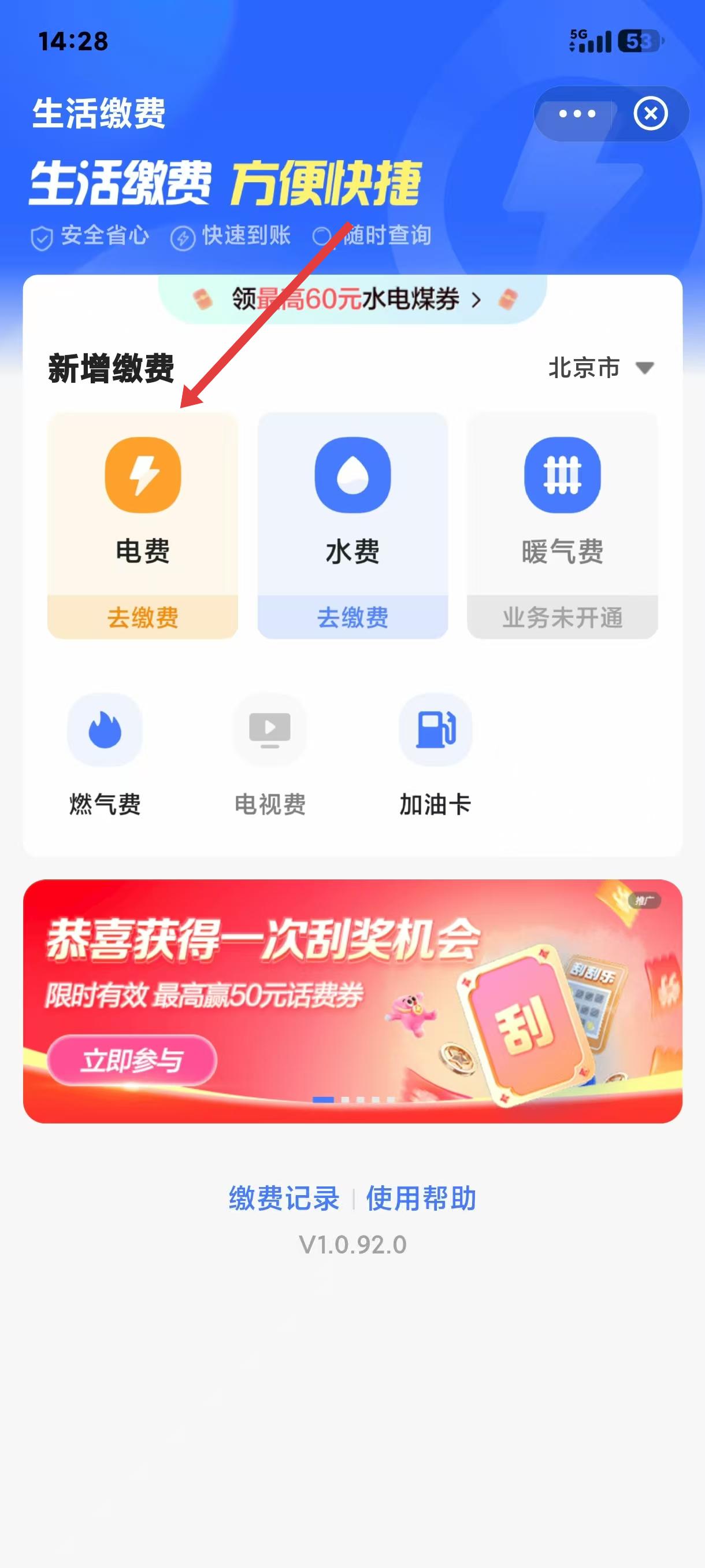The image size is (705, 1568).
Task: Claim the 60元水电煤券 coupon banner
Action: click(x=353, y=299)
